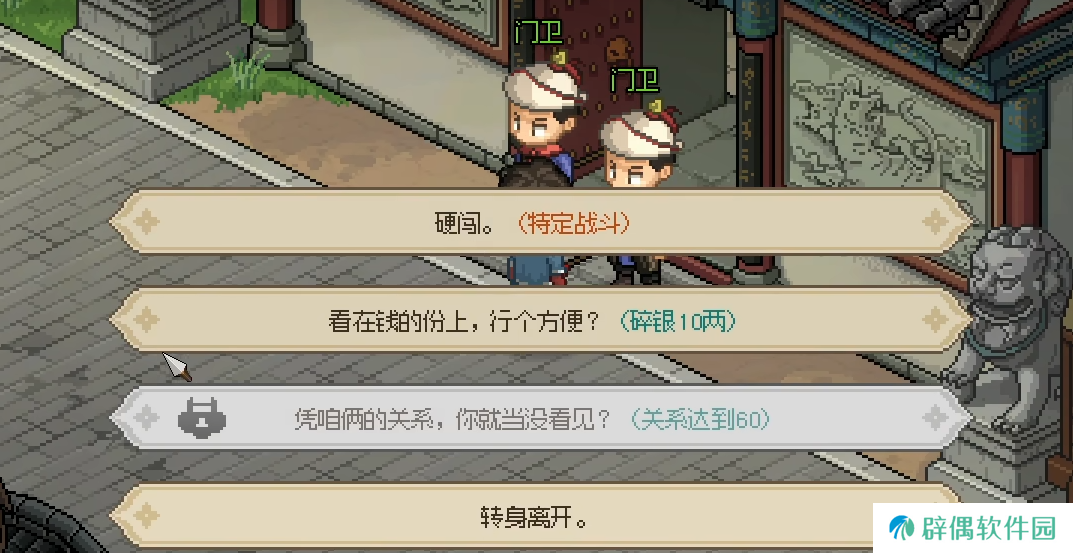Choose the 硬闯 (特定战斗) option
The width and height of the screenshot is (1073, 553).
pyautogui.click(x=540, y=222)
